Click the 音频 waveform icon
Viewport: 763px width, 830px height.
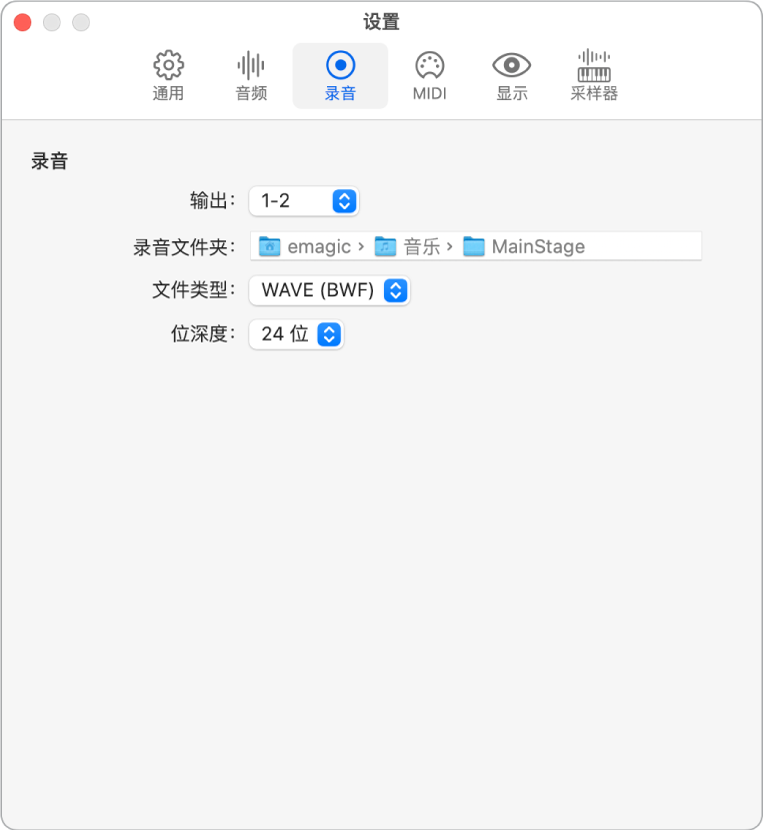[249, 65]
